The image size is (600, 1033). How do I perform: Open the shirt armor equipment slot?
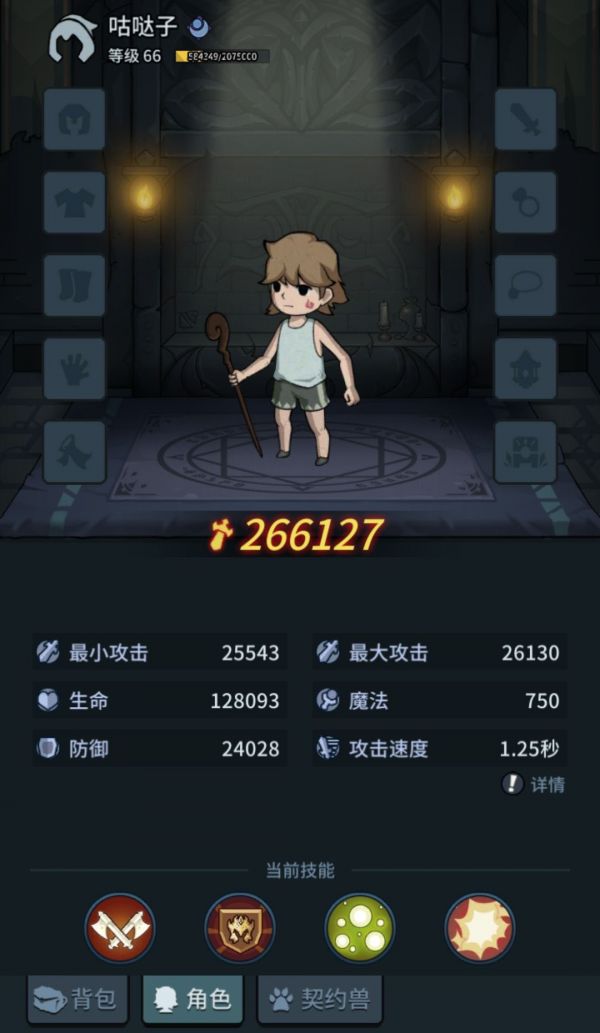[x=75, y=203]
